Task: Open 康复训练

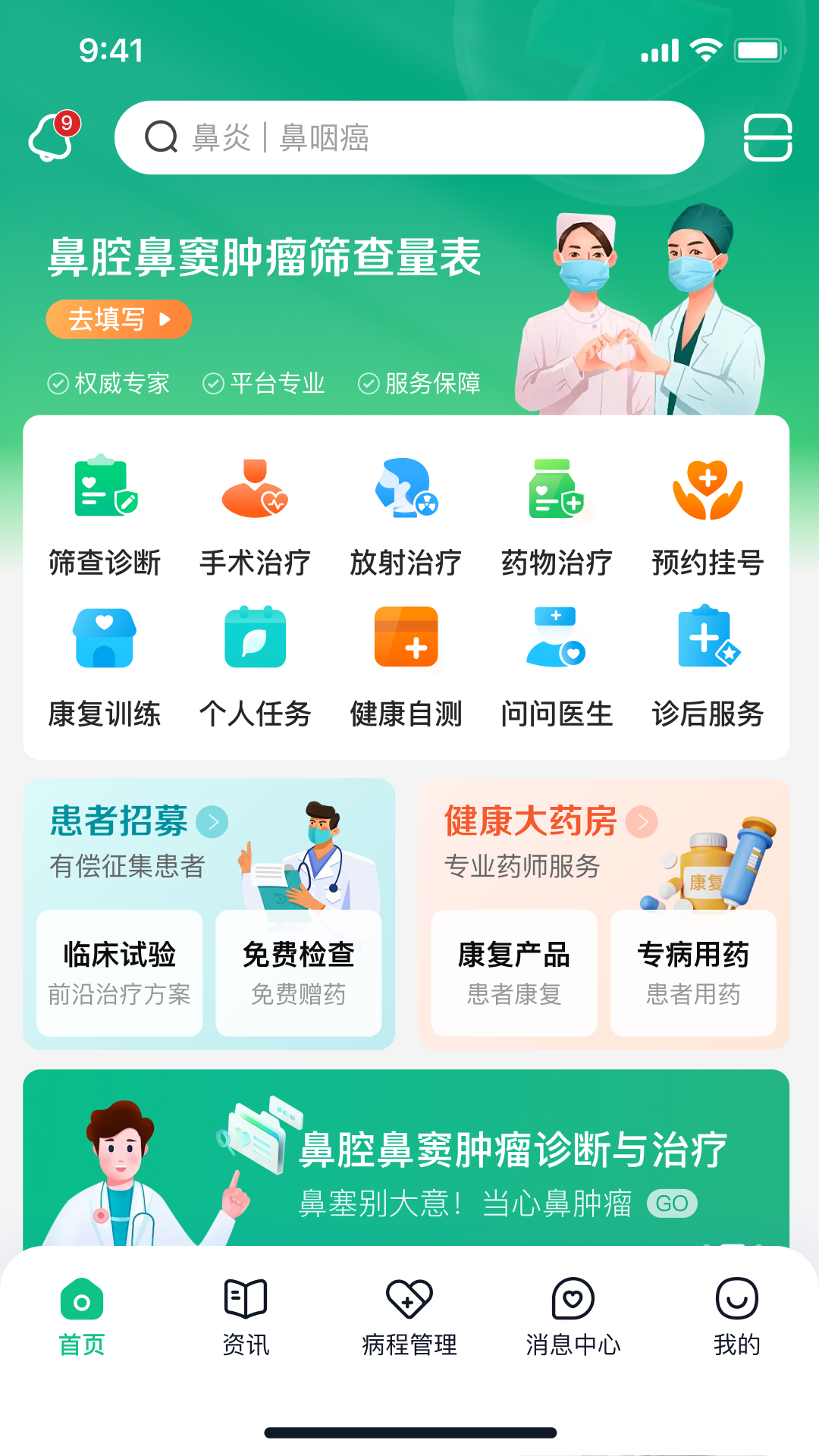Action: point(105,667)
